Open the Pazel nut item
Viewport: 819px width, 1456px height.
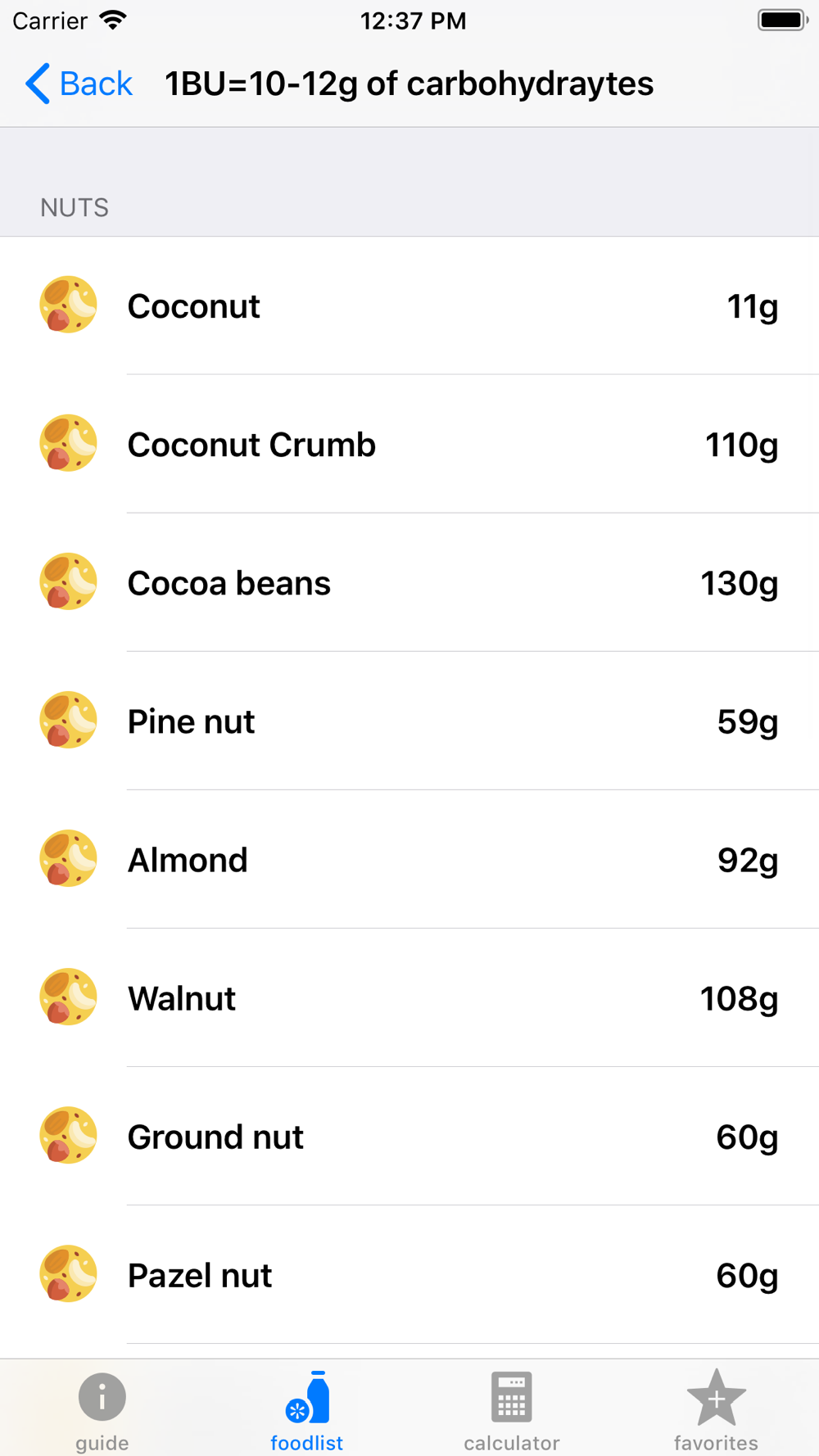pos(409,1275)
